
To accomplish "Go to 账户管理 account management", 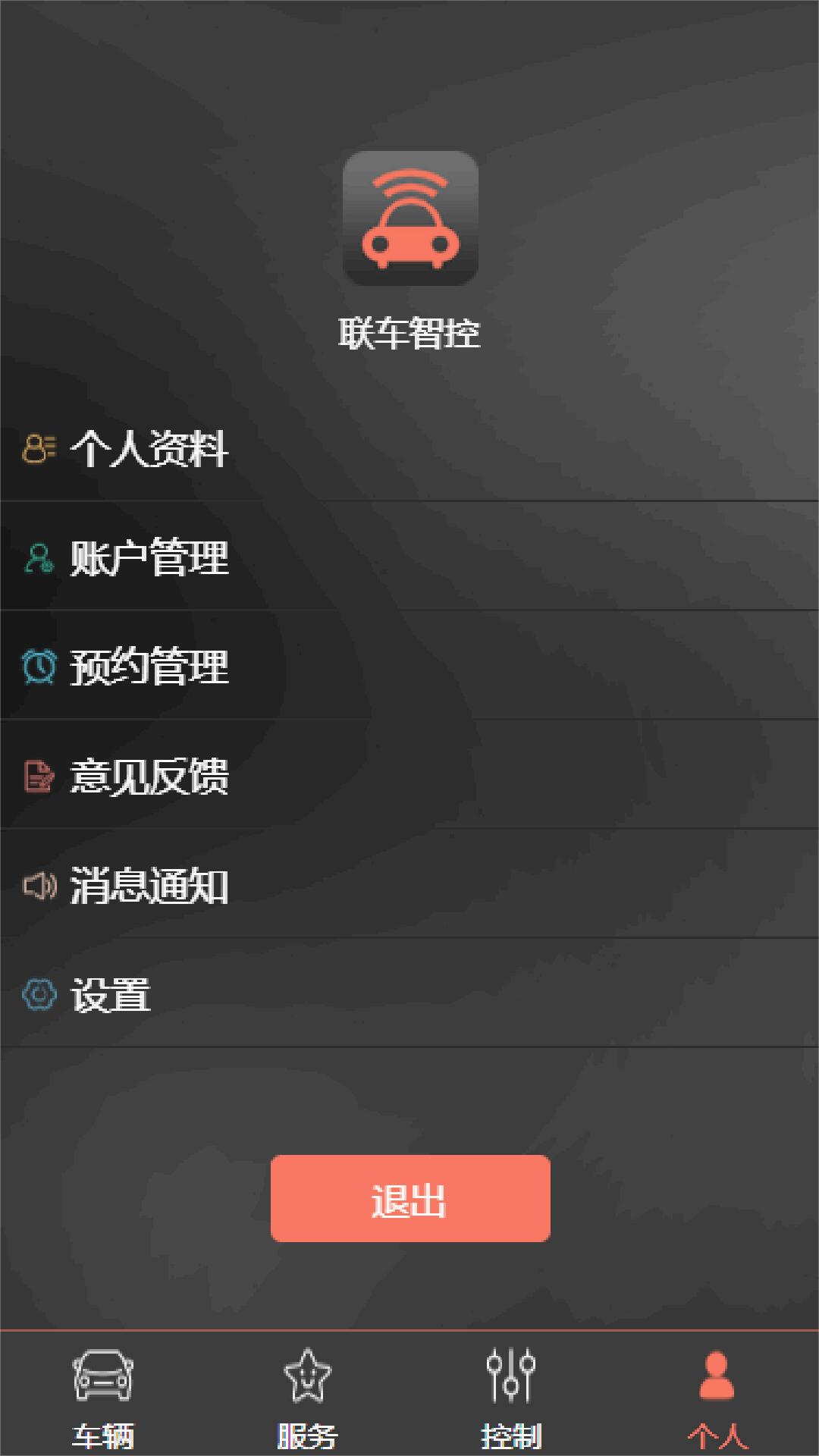I will click(x=149, y=557).
